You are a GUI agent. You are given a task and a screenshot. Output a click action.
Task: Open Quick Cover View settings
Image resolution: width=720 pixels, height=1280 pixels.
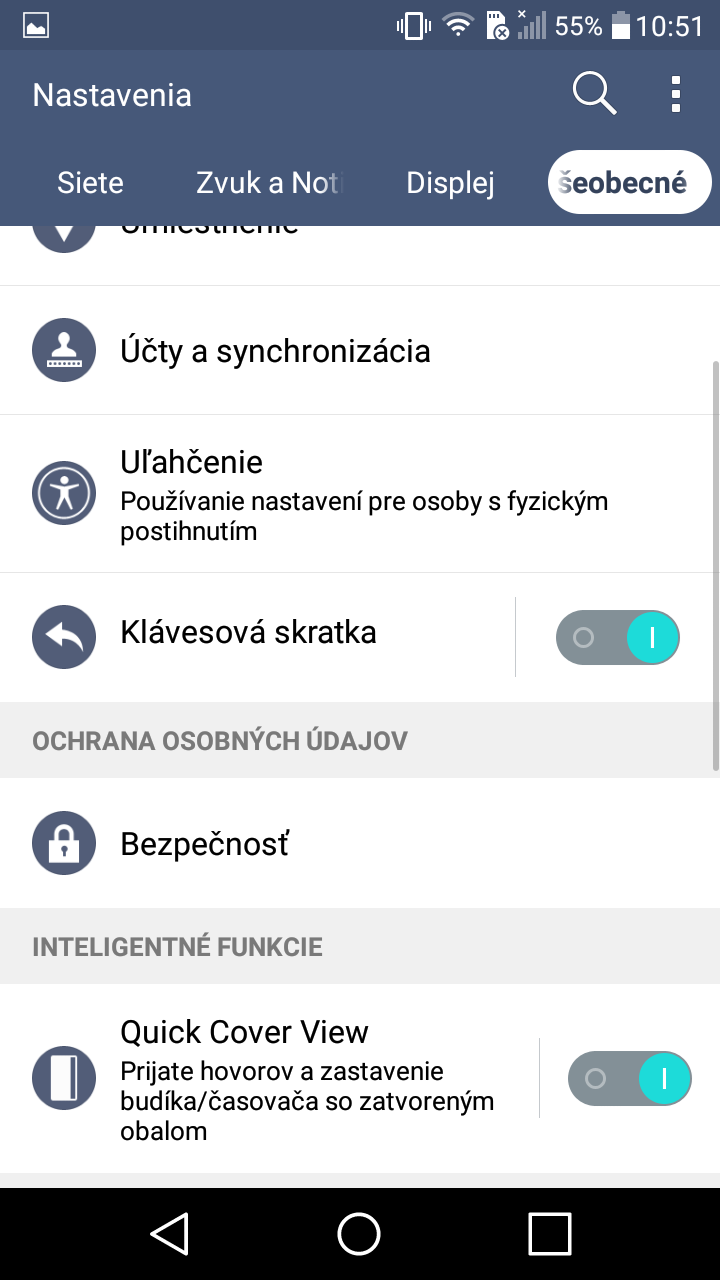269,1079
